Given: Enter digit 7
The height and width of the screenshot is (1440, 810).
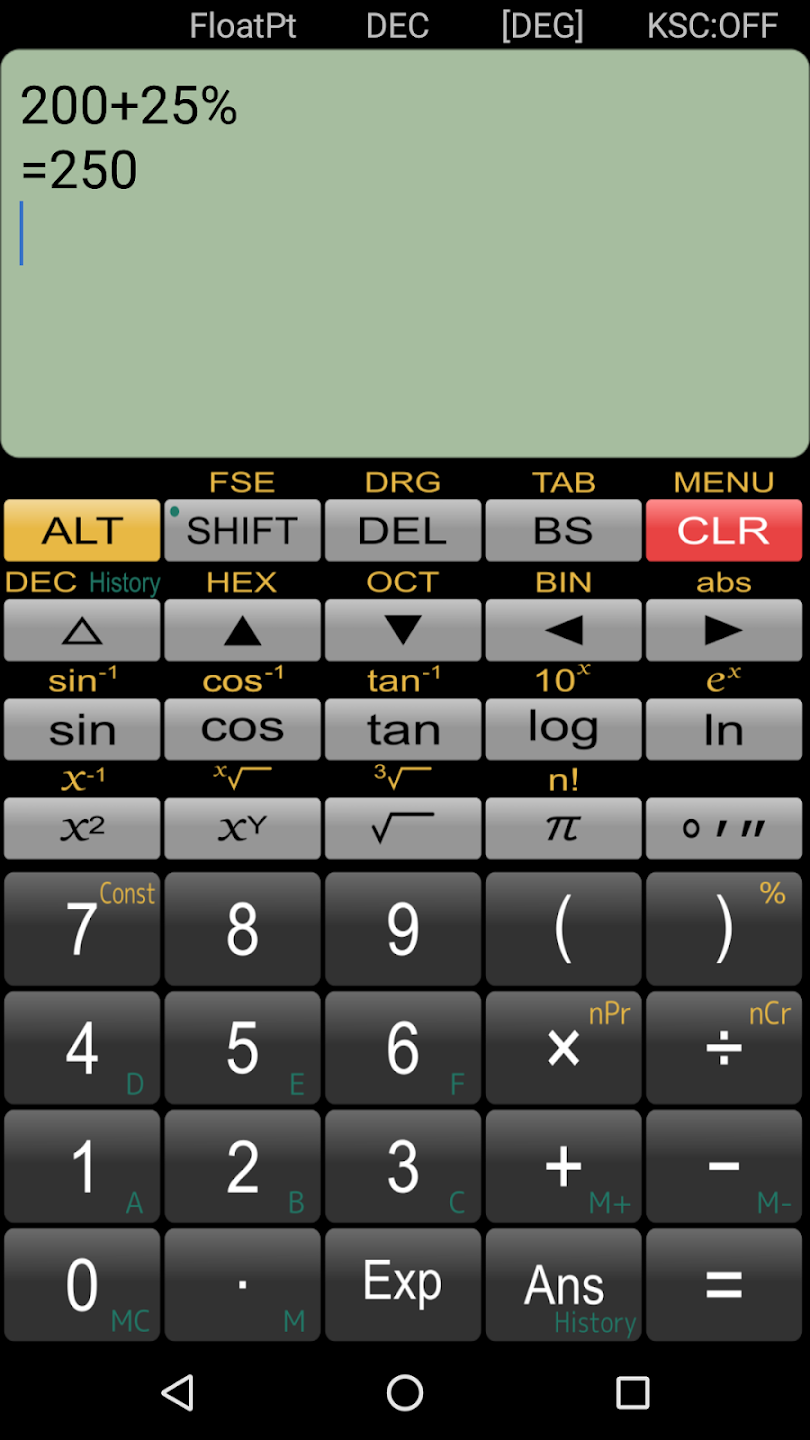Looking at the screenshot, I should pos(82,929).
